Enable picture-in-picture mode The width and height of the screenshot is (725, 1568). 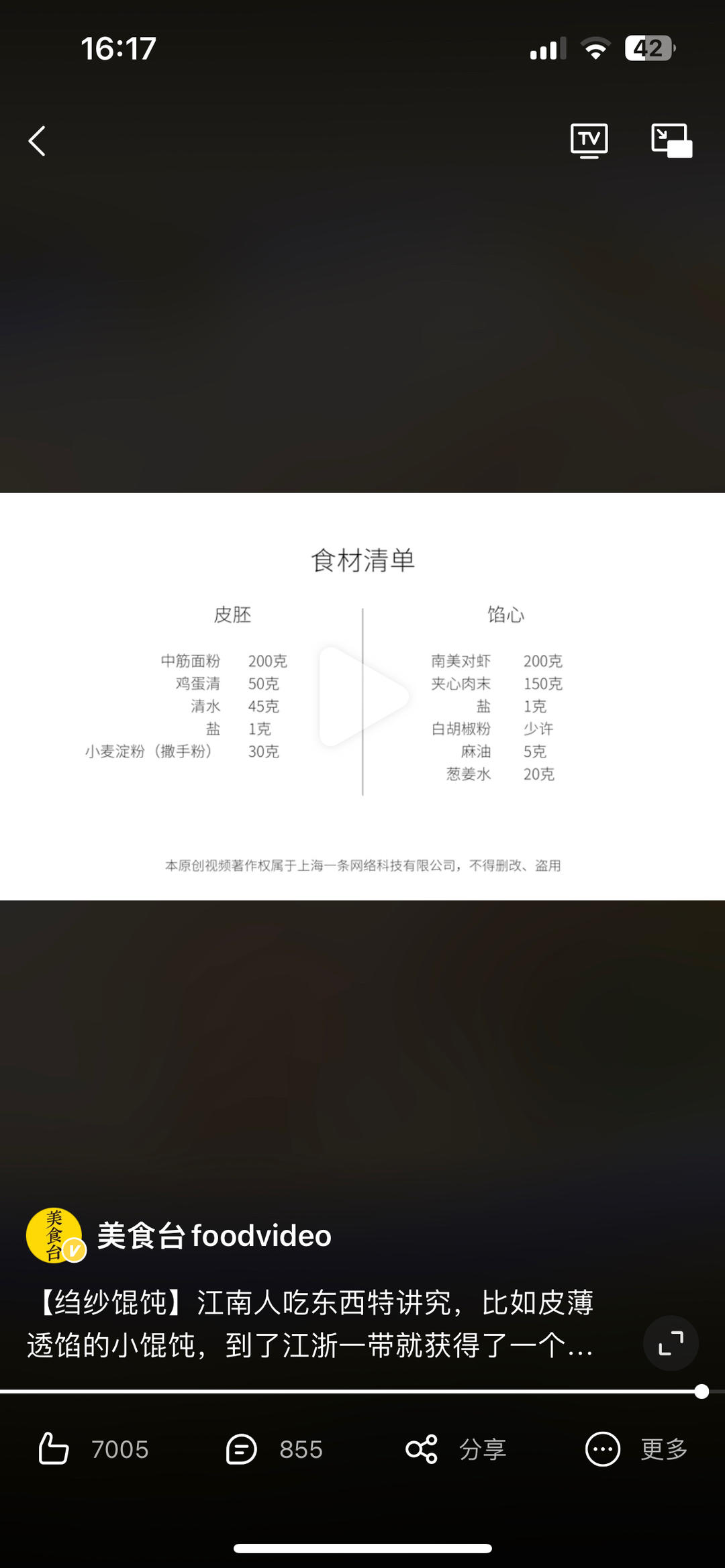coord(672,141)
